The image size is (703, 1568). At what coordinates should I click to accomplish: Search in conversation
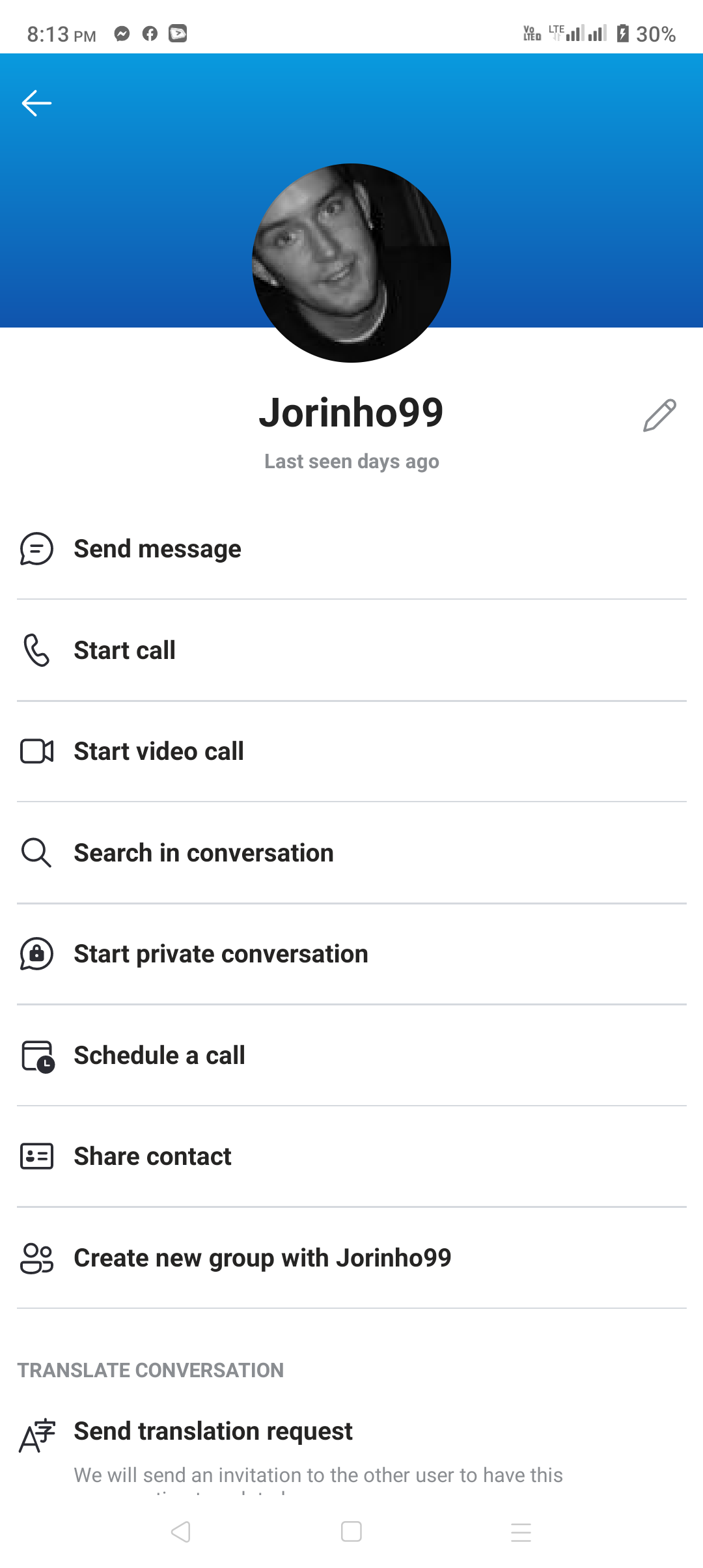[351, 853]
